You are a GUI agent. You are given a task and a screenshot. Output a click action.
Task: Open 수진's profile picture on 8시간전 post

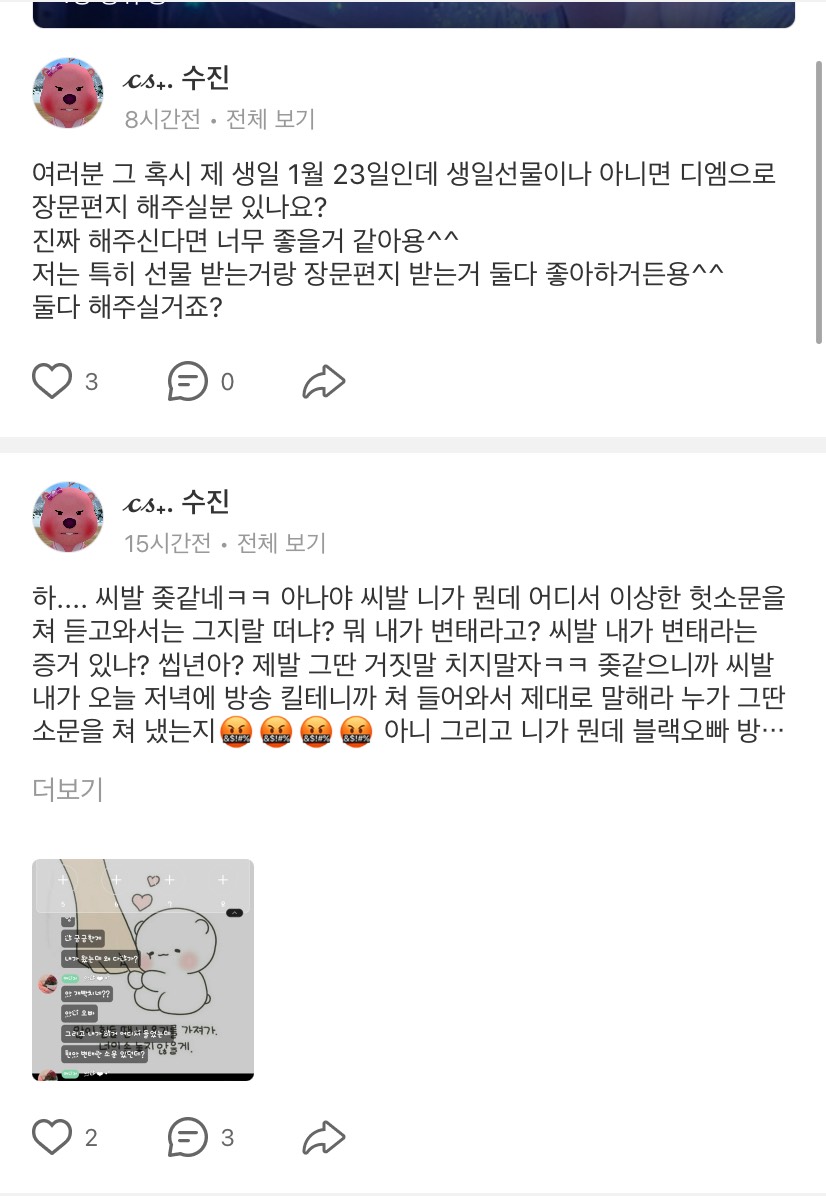(x=69, y=93)
